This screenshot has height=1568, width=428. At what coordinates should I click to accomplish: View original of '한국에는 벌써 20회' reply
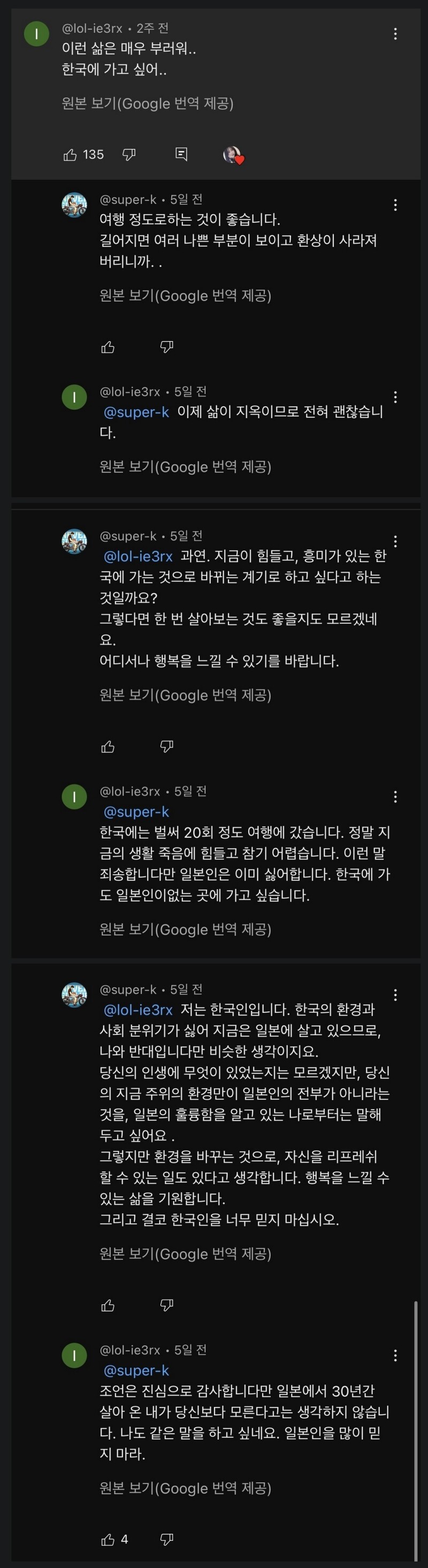186,929
